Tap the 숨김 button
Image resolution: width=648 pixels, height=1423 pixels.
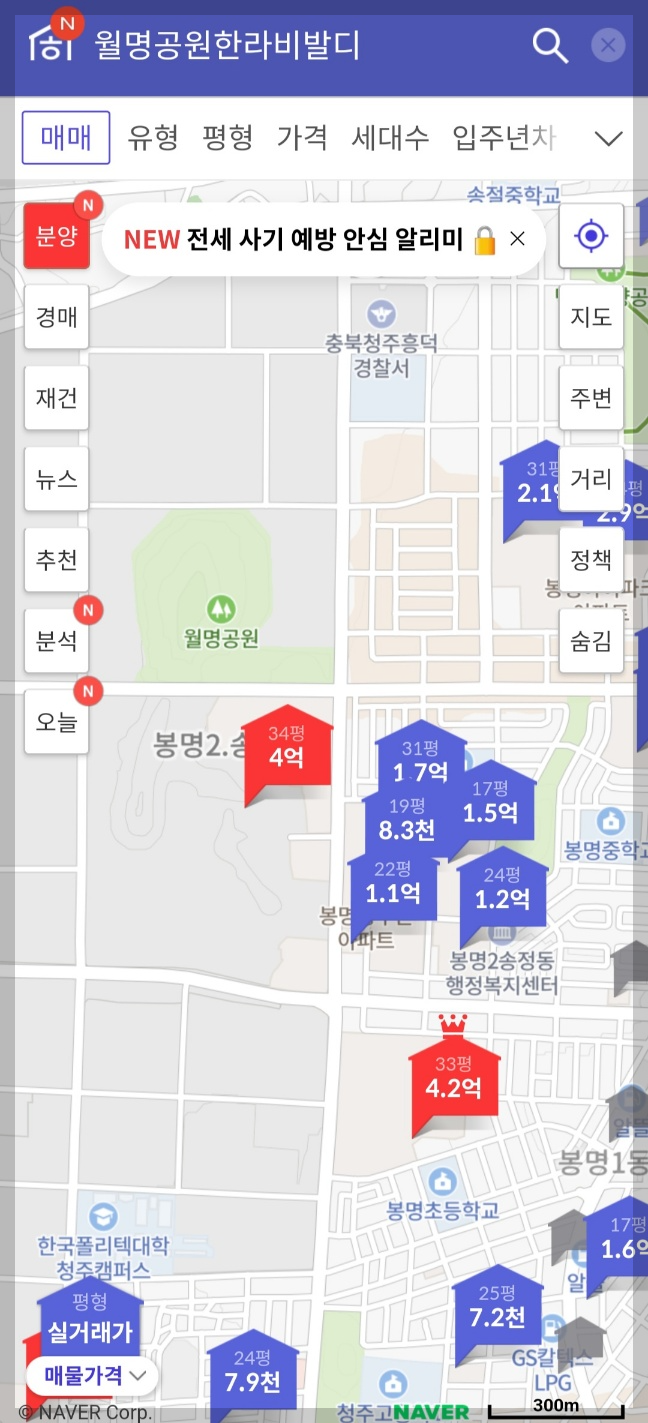(x=591, y=641)
